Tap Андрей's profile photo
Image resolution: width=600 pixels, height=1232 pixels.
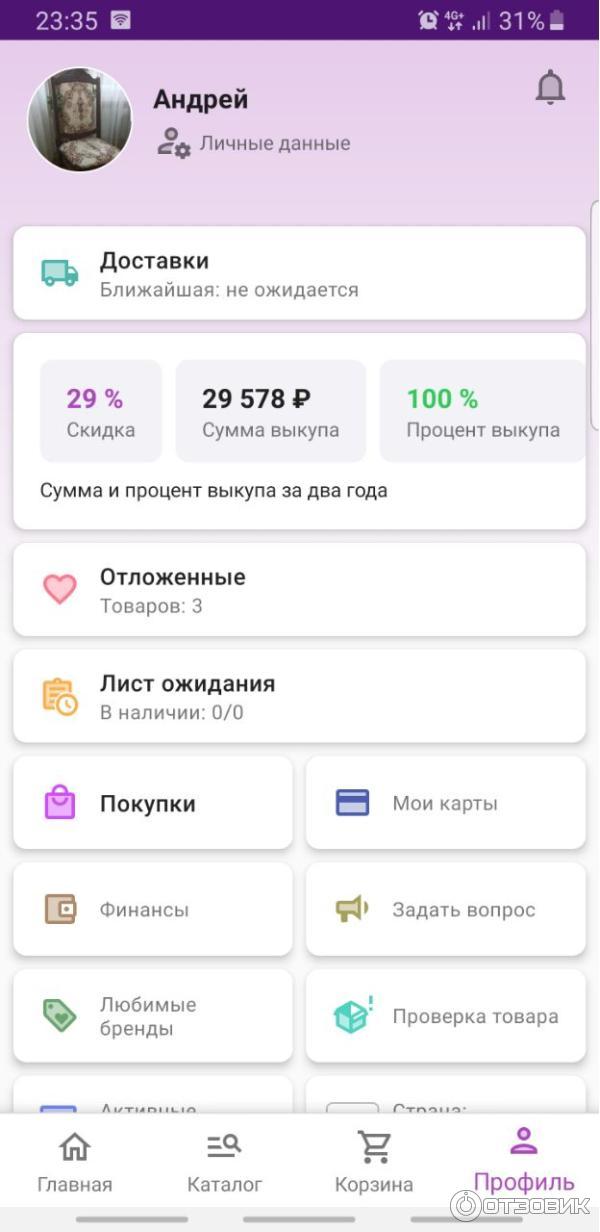[80, 120]
